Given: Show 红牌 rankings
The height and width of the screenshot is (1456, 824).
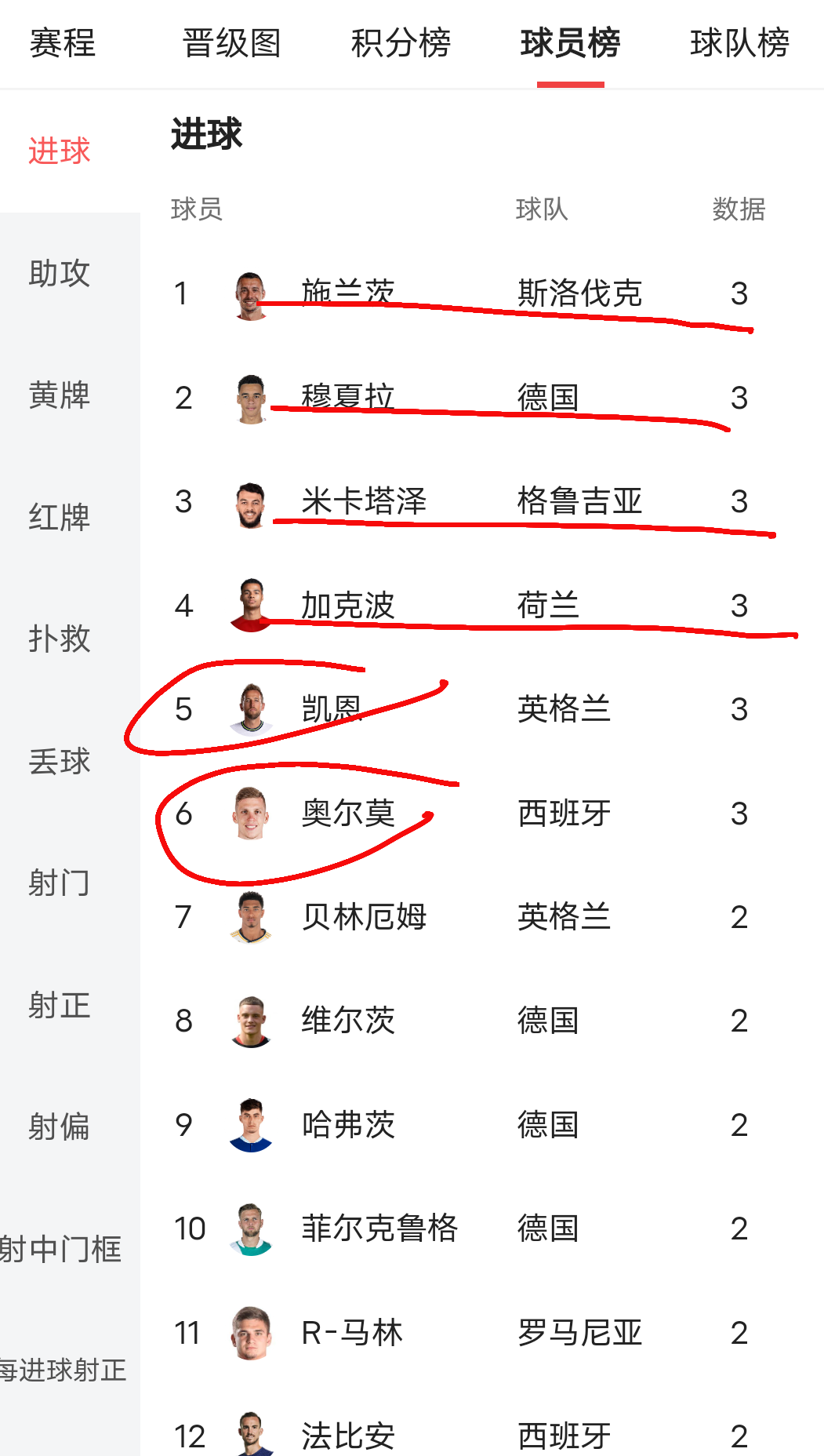Looking at the screenshot, I should coord(60,518).
